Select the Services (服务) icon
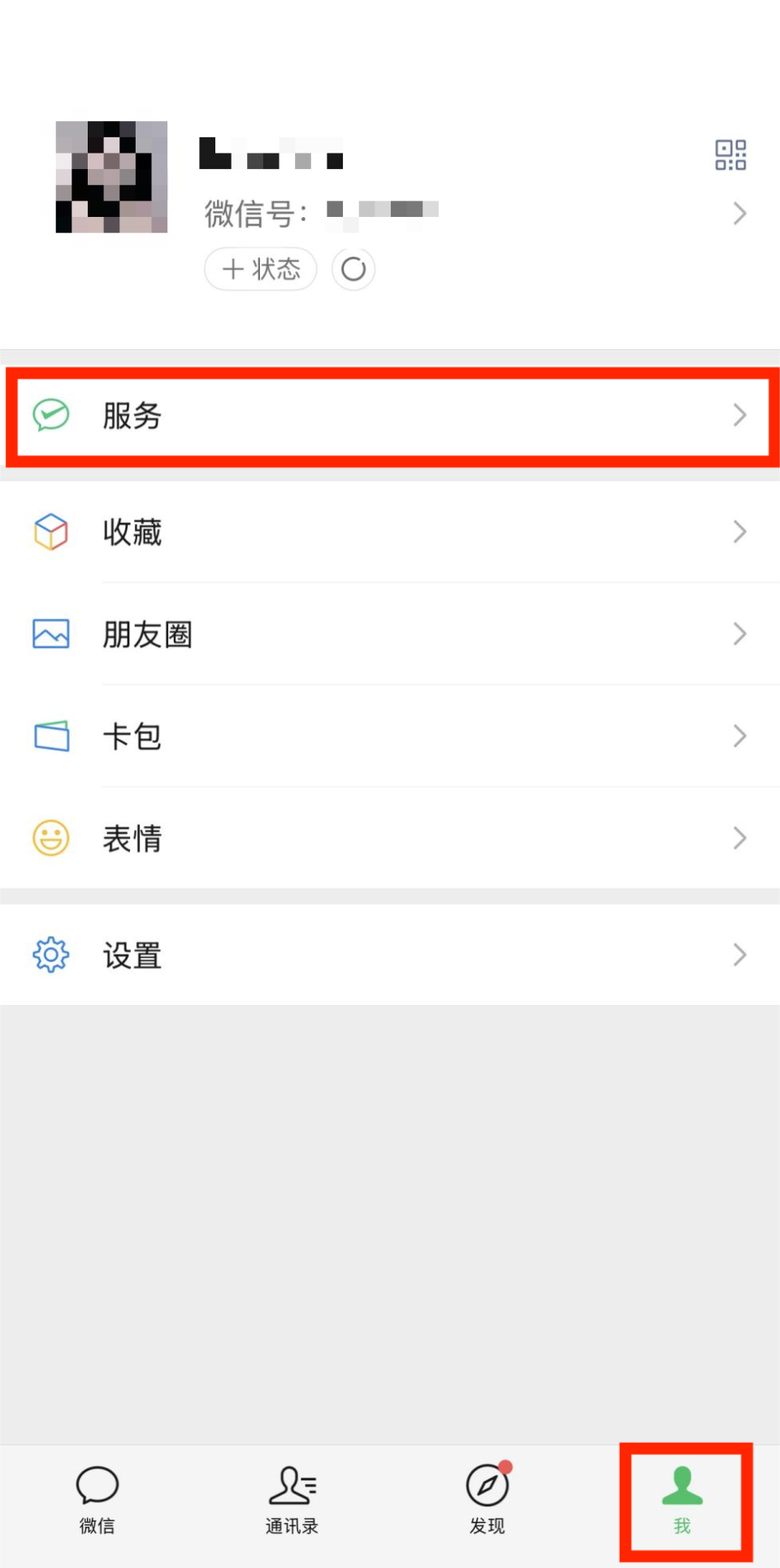 (50, 416)
